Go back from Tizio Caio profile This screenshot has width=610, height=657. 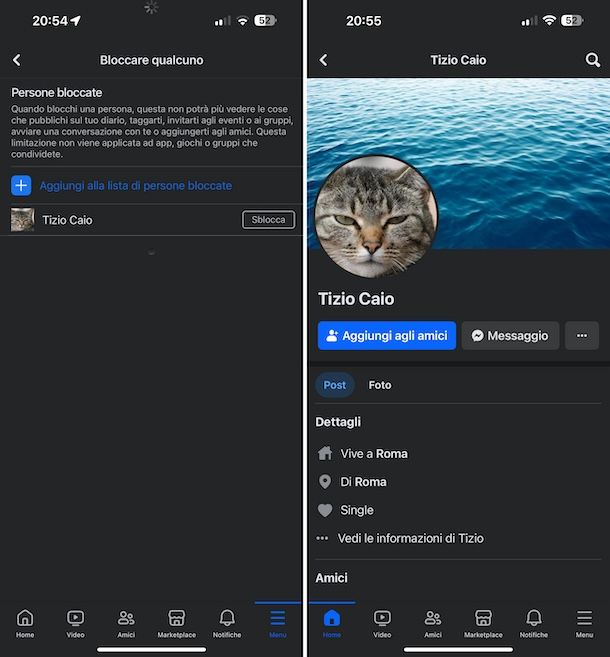(323, 60)
